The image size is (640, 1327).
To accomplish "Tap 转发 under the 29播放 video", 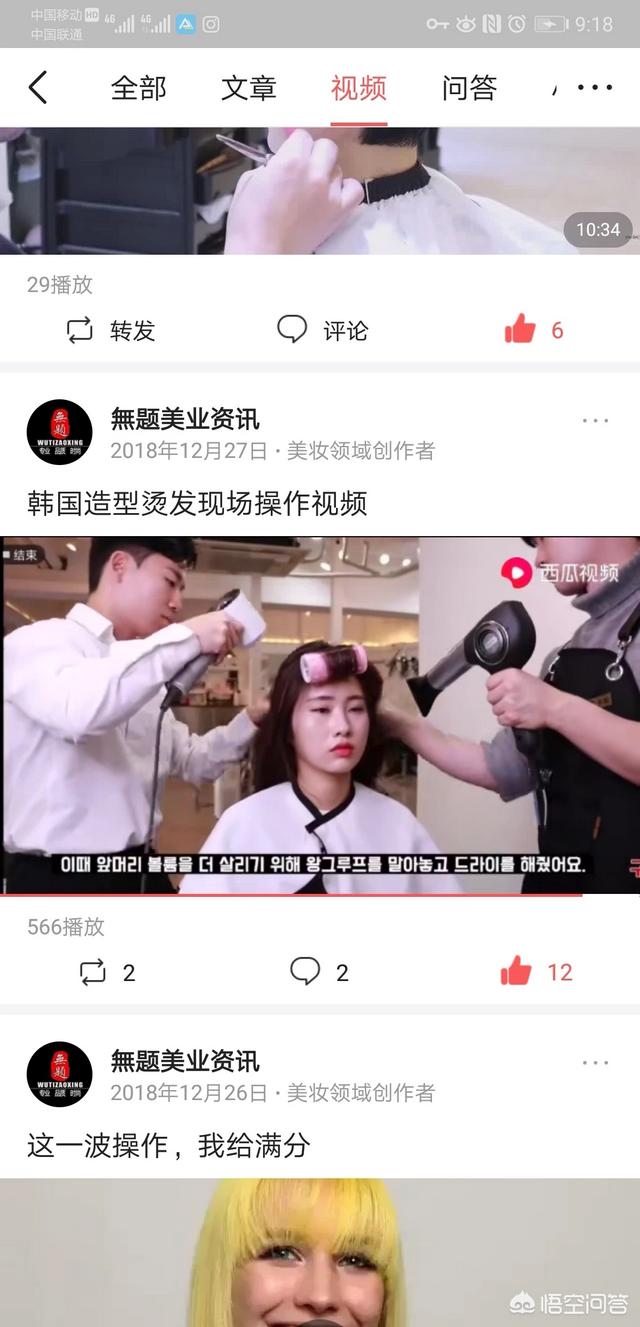I will (110, 330).
